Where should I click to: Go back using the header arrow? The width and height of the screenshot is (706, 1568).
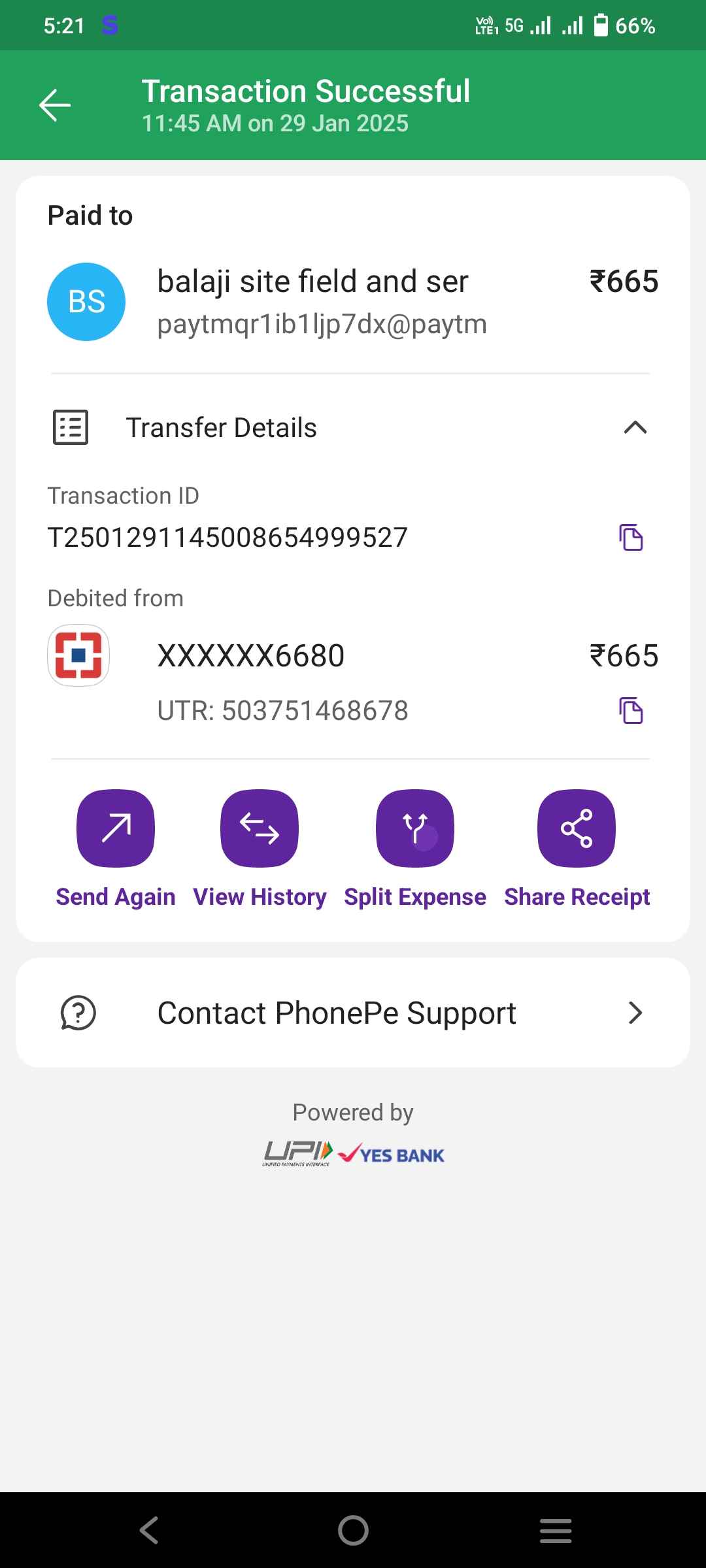coord(55,105)
